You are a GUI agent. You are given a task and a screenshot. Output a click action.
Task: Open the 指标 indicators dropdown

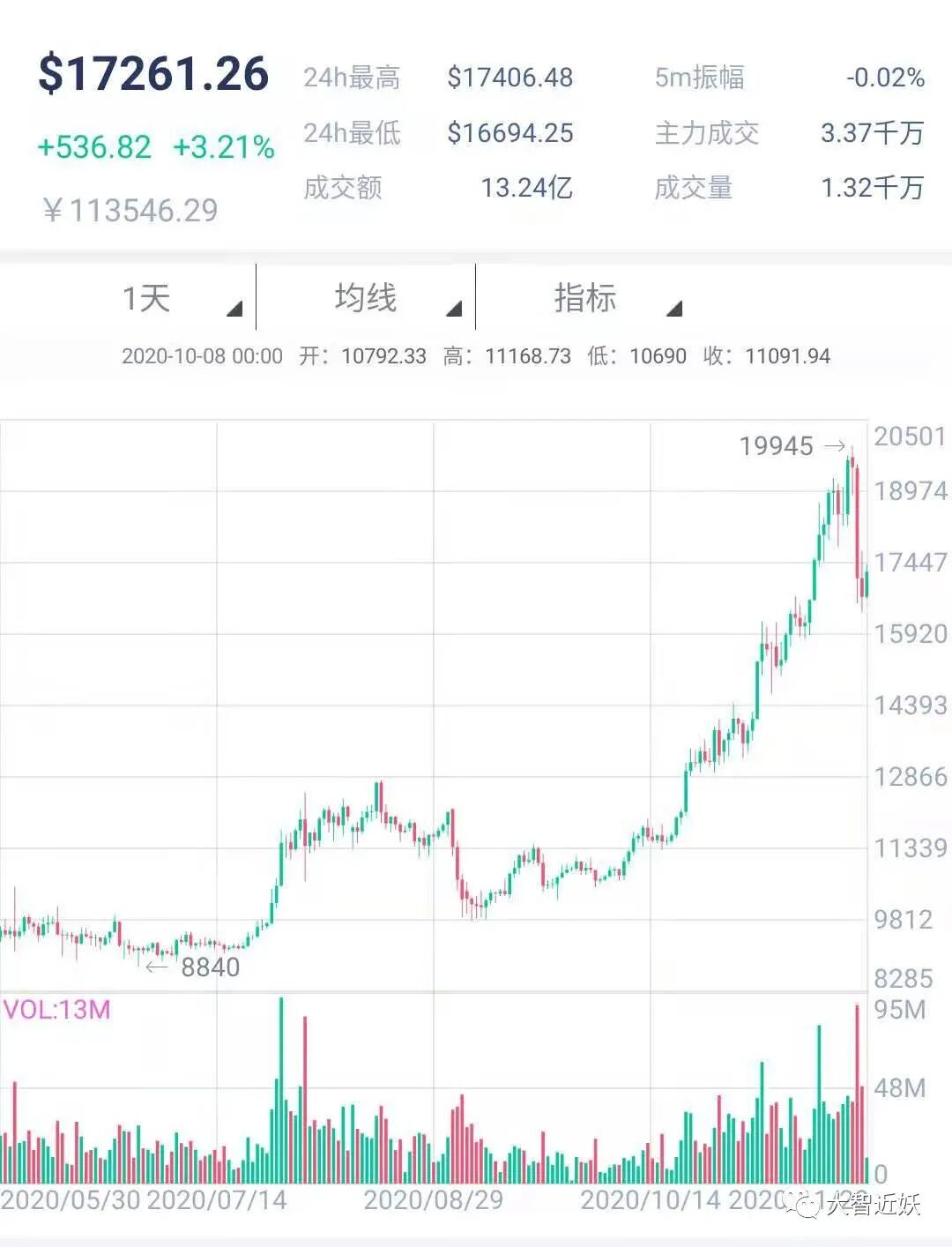(x=585, y=298)
